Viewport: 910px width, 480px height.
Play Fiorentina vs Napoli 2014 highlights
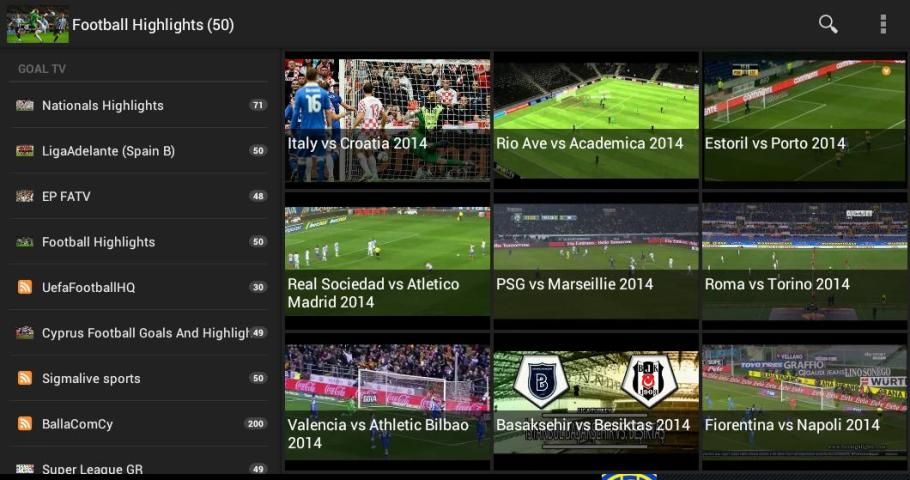coord(804,402)
